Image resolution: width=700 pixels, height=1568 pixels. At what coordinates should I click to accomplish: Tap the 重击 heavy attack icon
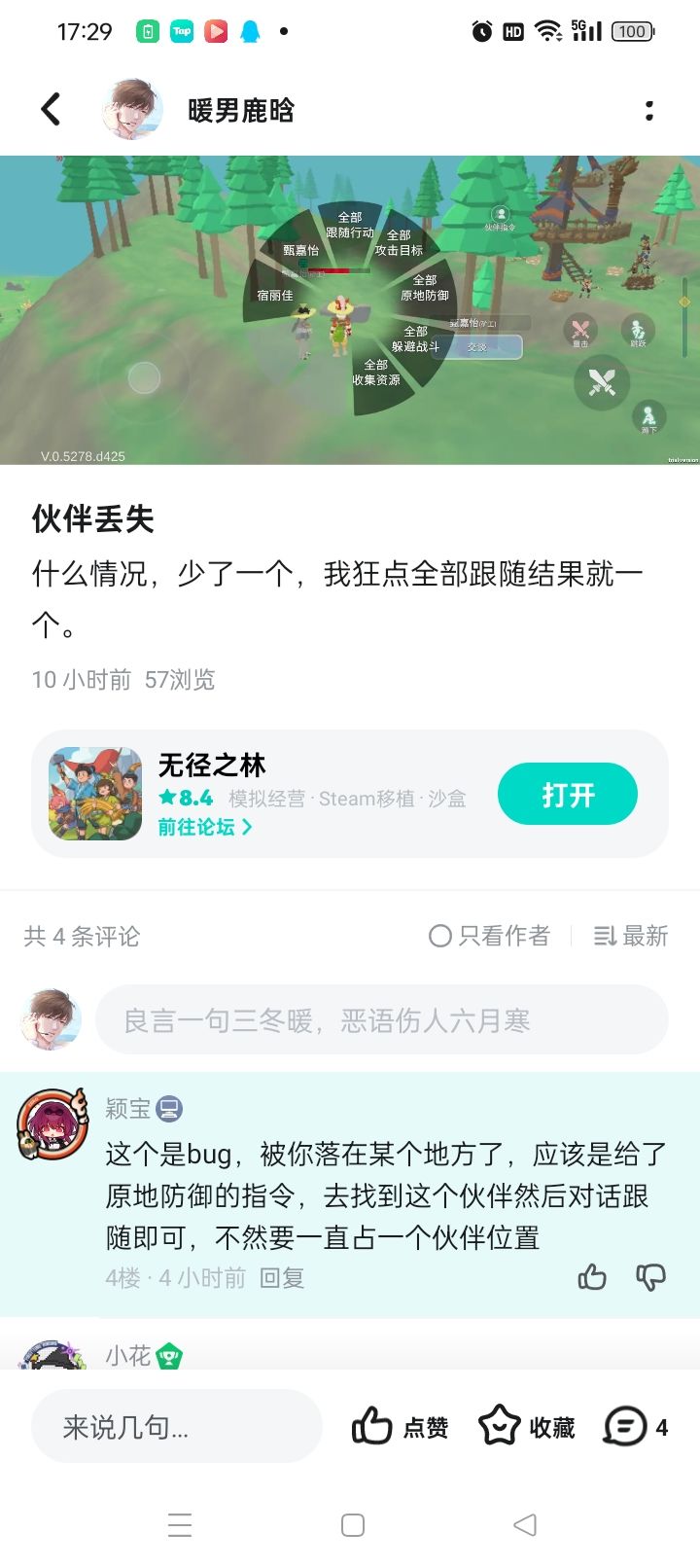pyautogui.click(x=579, y=328)
